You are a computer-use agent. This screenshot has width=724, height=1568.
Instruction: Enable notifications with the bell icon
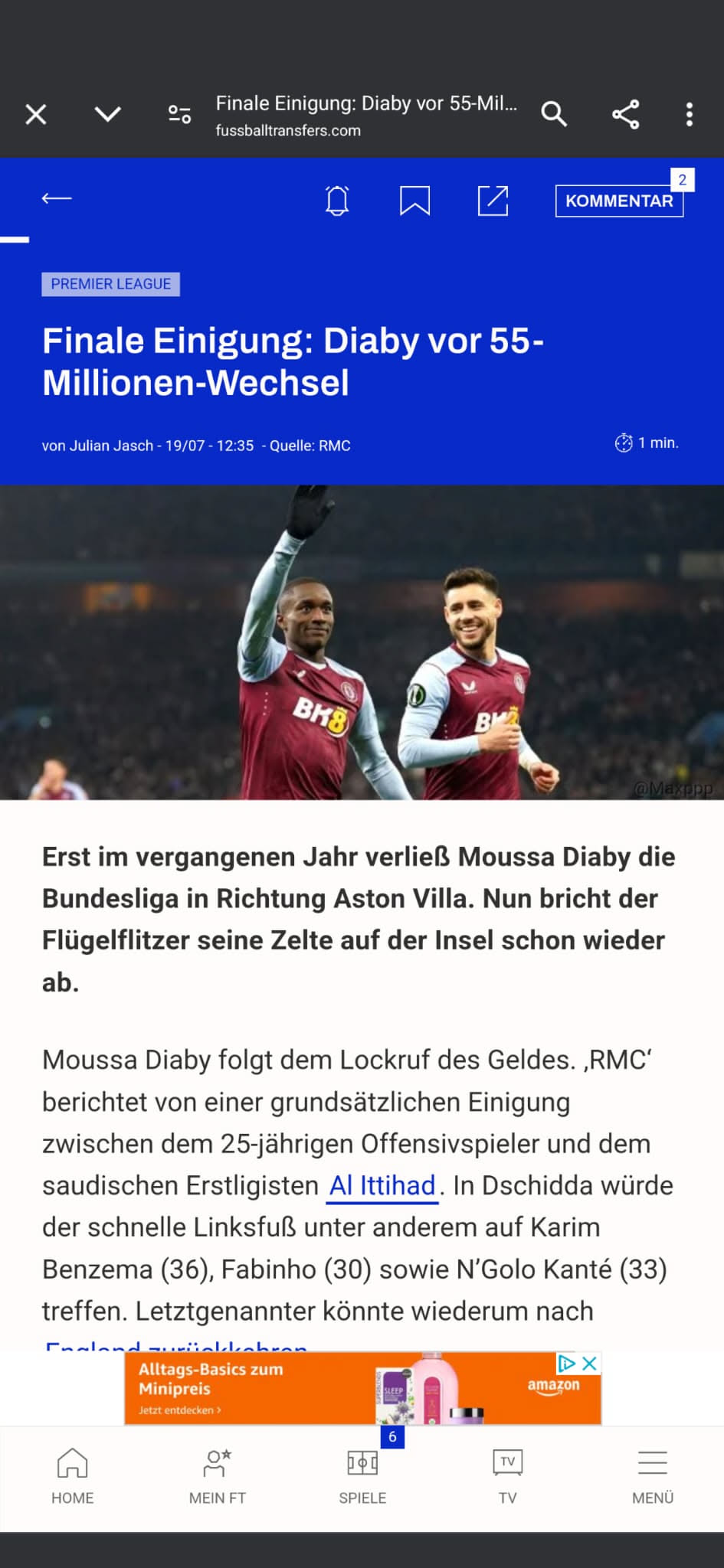tap(337, 201)
